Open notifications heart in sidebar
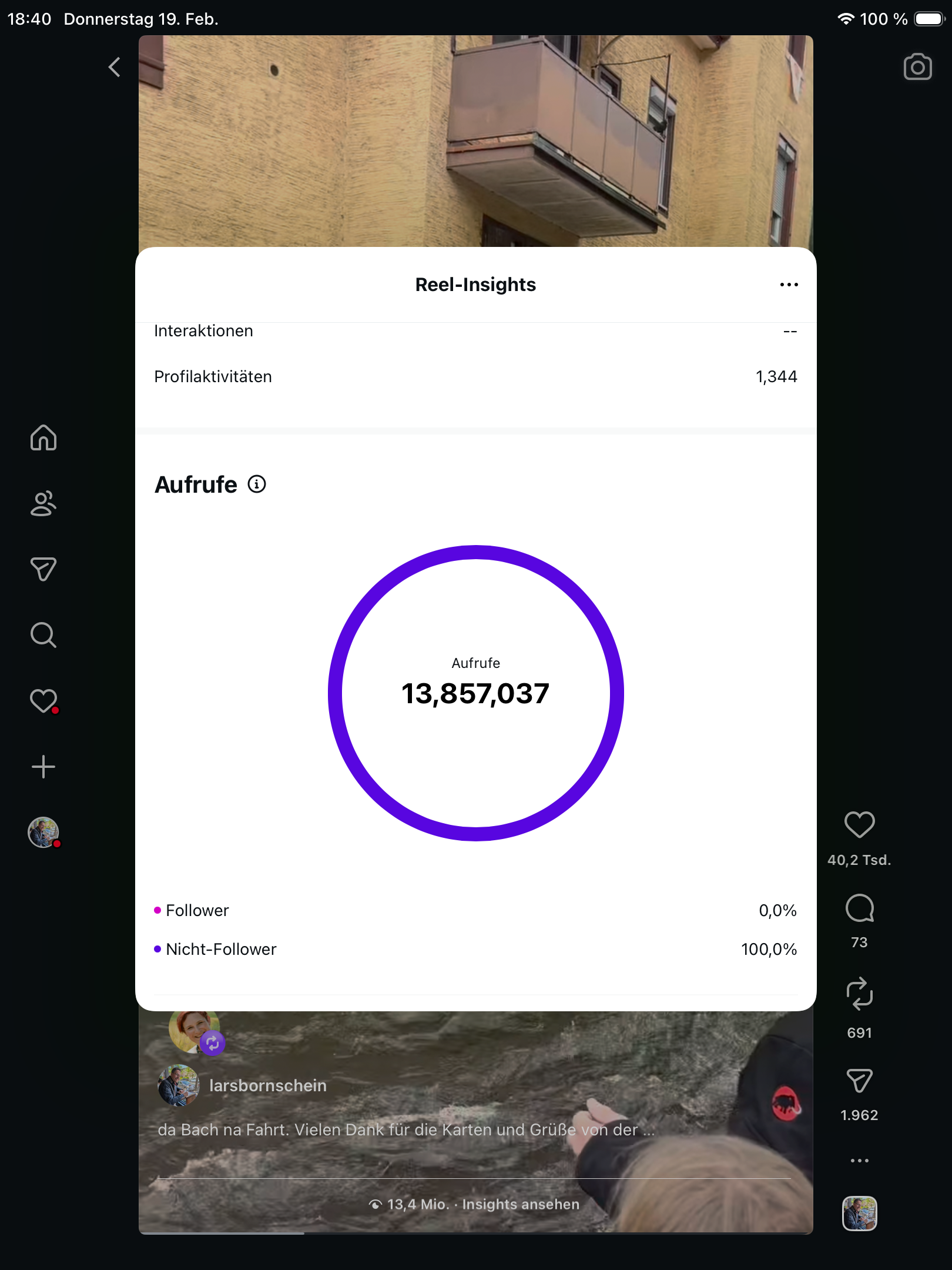The height and width of the screenshot is (1270, 952). (43, 701)
